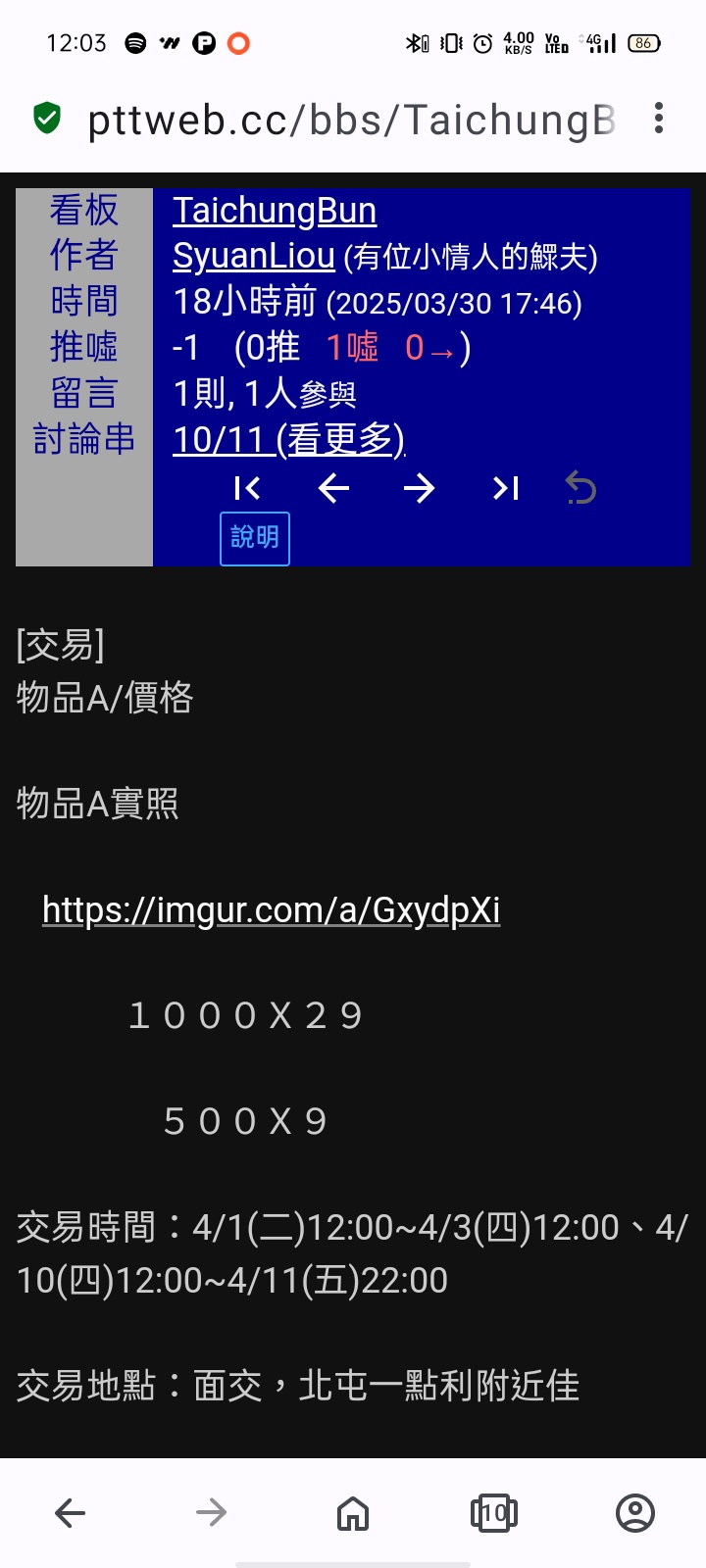706x1568 pixels.
Task: Open the TaichungBun board link
Action: point(275,211)
